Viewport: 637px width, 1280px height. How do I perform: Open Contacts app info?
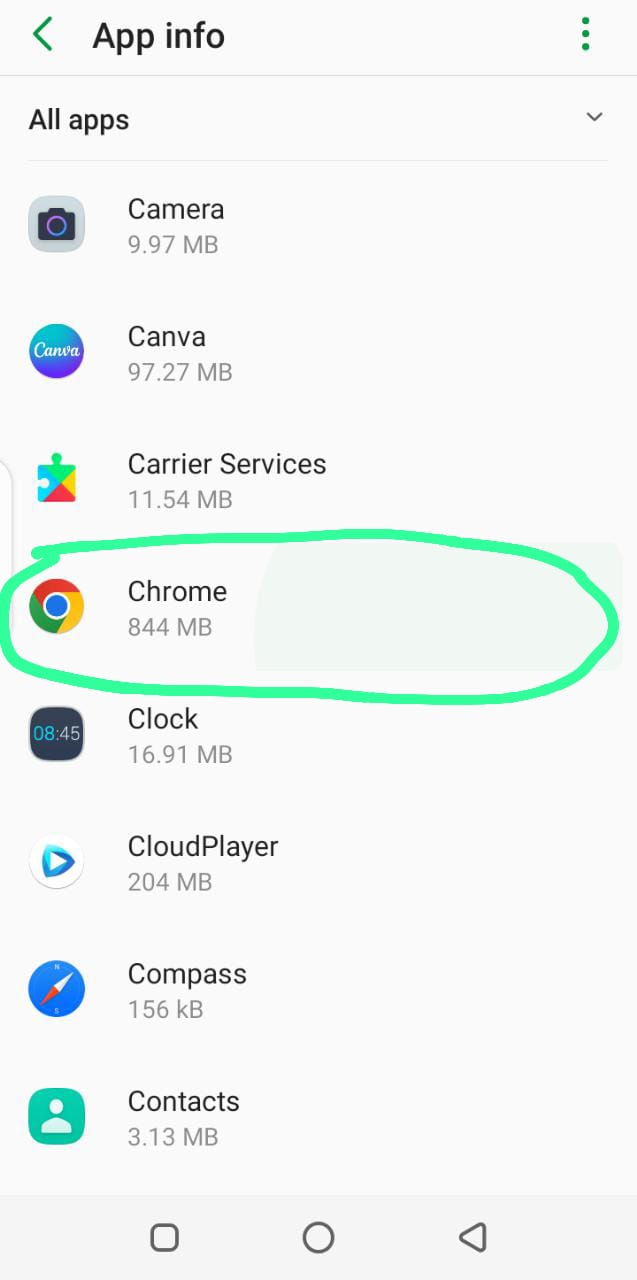click(x=184, y=1117)
